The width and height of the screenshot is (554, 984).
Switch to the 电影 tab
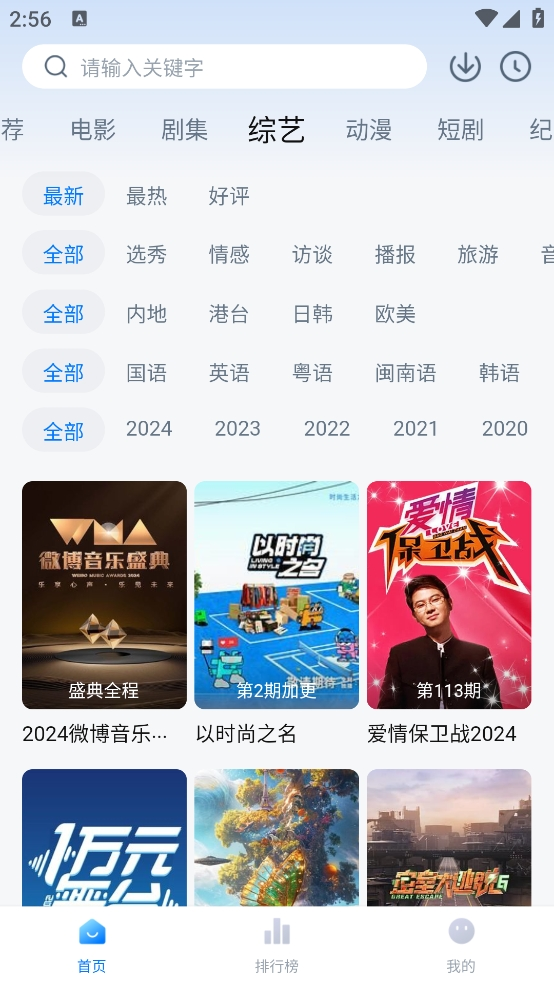tap(93, 130)
